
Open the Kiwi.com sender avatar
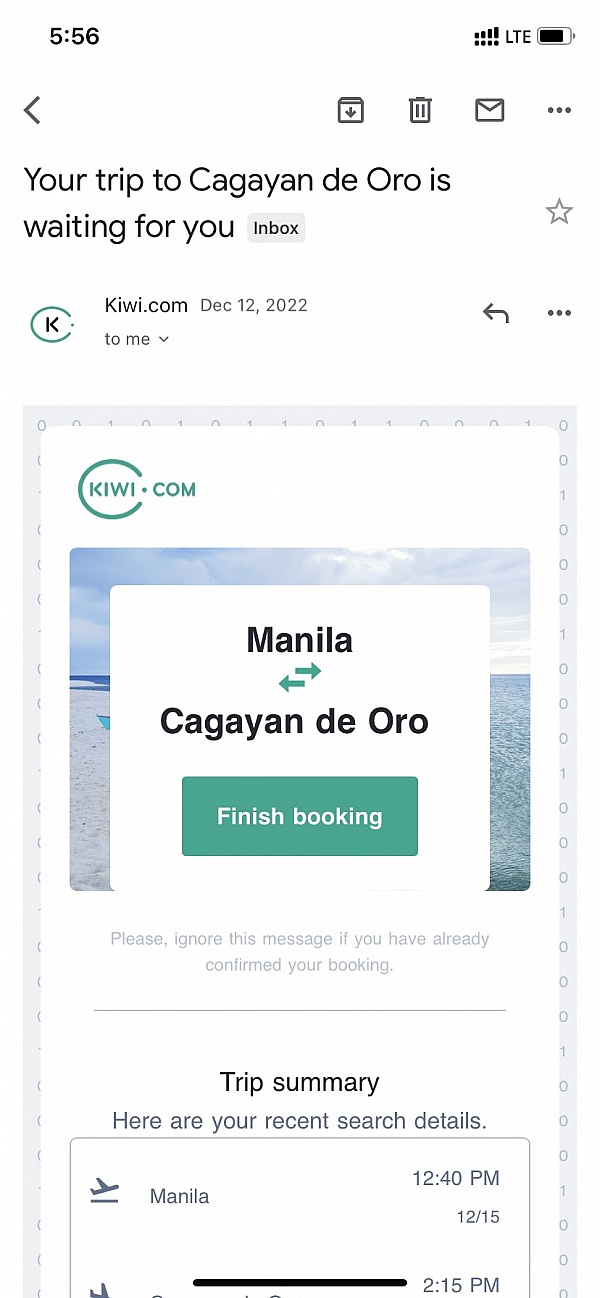tap(51, 324)
